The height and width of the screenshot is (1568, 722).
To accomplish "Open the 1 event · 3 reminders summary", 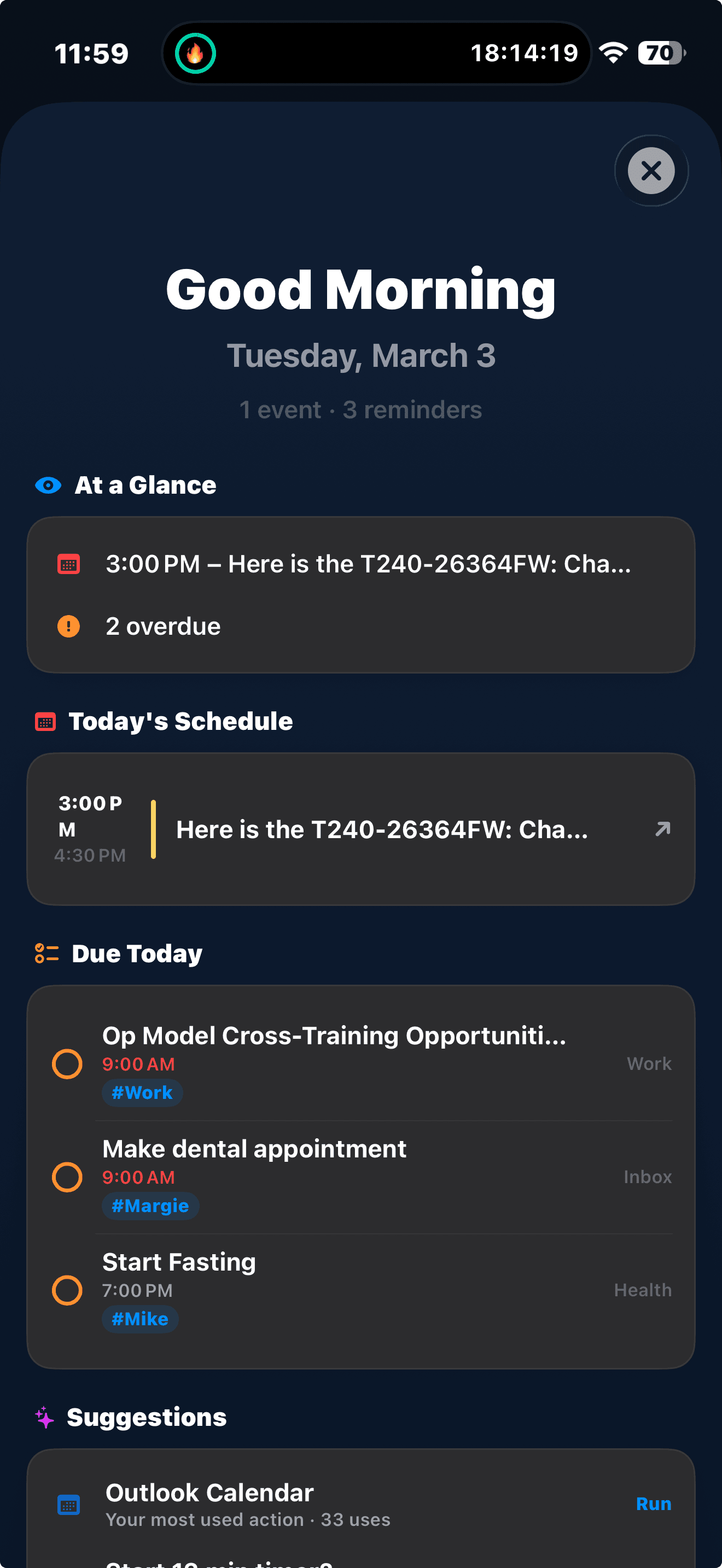I will (360, 409).
